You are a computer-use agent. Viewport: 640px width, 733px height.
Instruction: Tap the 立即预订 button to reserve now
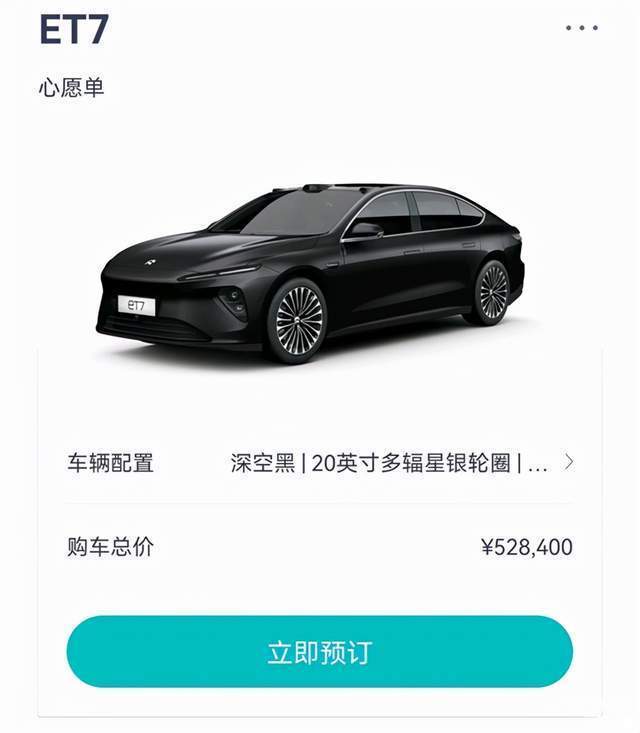coord(319,652)
